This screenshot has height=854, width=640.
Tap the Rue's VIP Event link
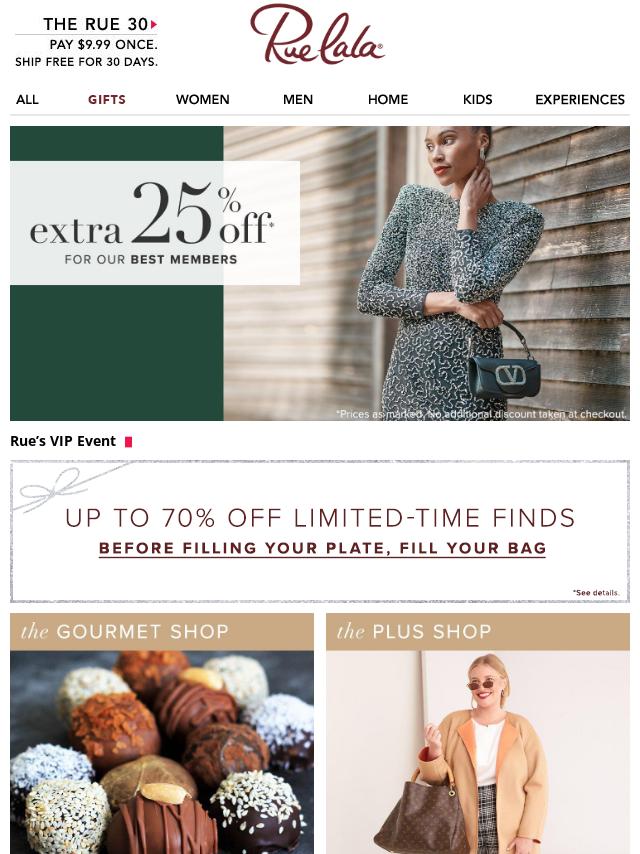[x=63, y=441]
